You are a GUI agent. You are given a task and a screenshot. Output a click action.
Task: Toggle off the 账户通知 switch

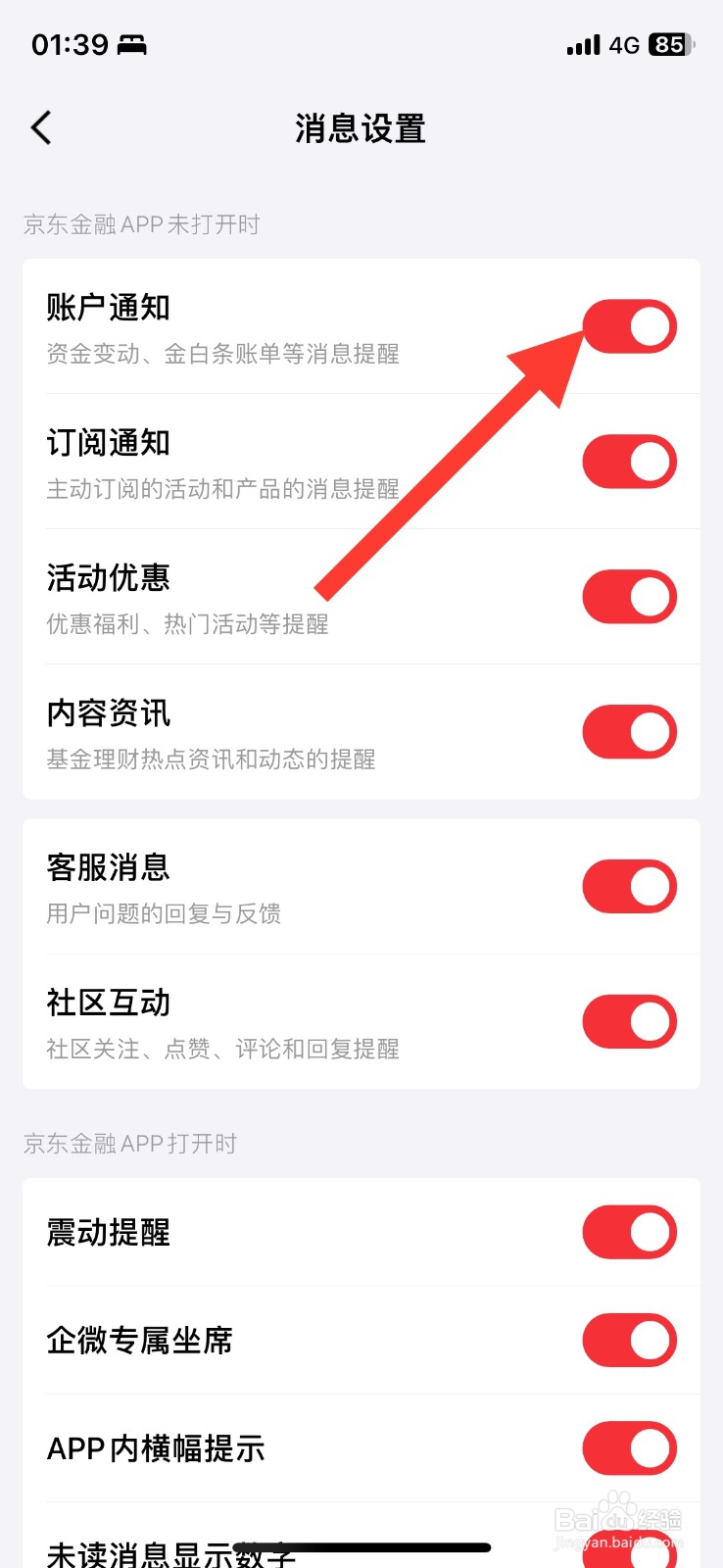coord(629,325)
